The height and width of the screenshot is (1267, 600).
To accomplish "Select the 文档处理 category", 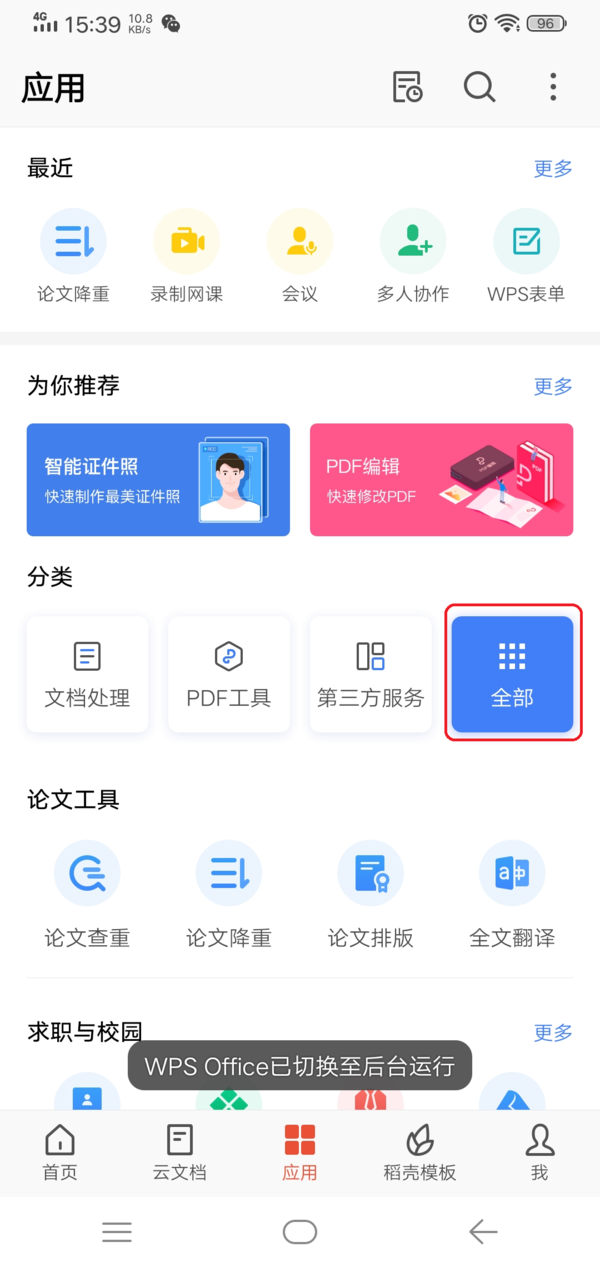I will (87, 674).
